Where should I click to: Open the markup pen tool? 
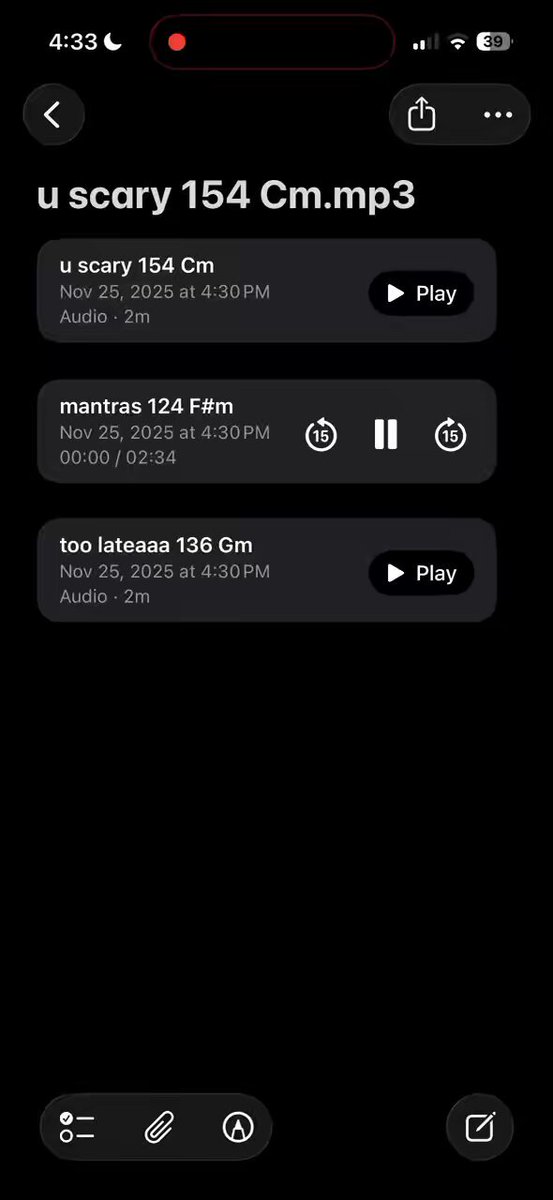(x=238, y=1127)
